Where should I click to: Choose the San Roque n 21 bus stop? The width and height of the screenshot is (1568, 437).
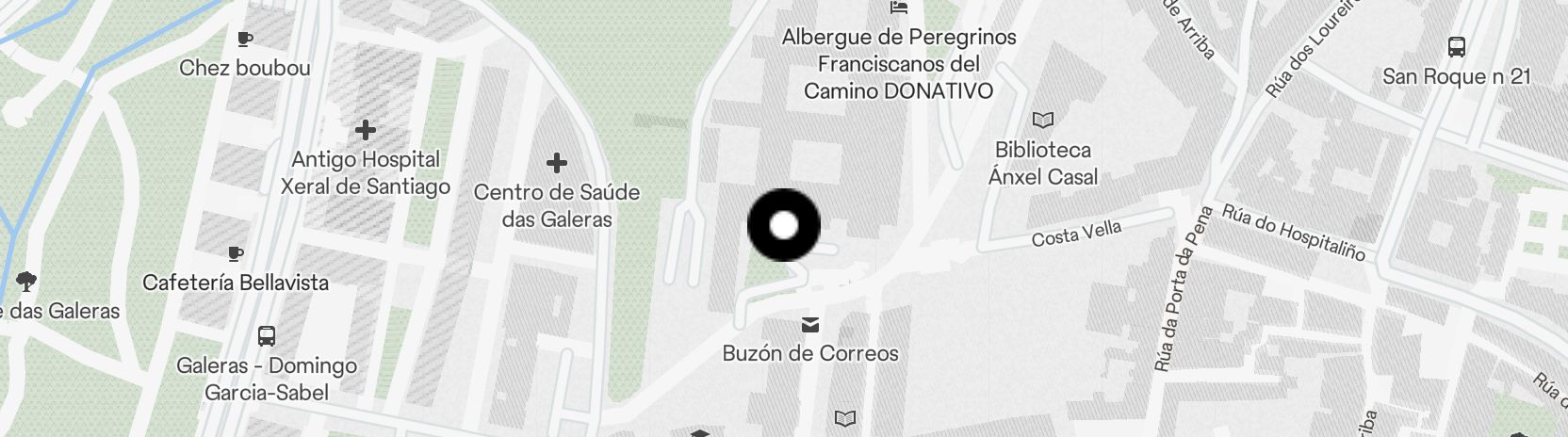pos(1456,46)
